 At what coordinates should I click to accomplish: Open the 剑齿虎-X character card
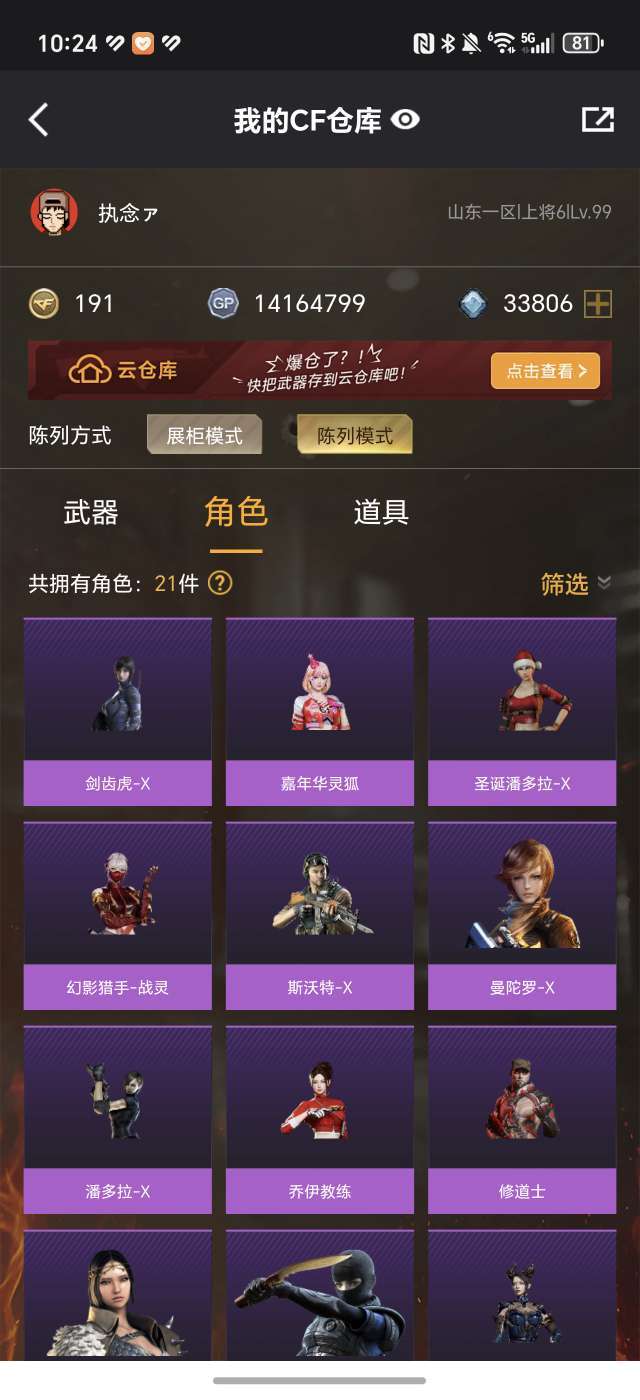[118, 712]
